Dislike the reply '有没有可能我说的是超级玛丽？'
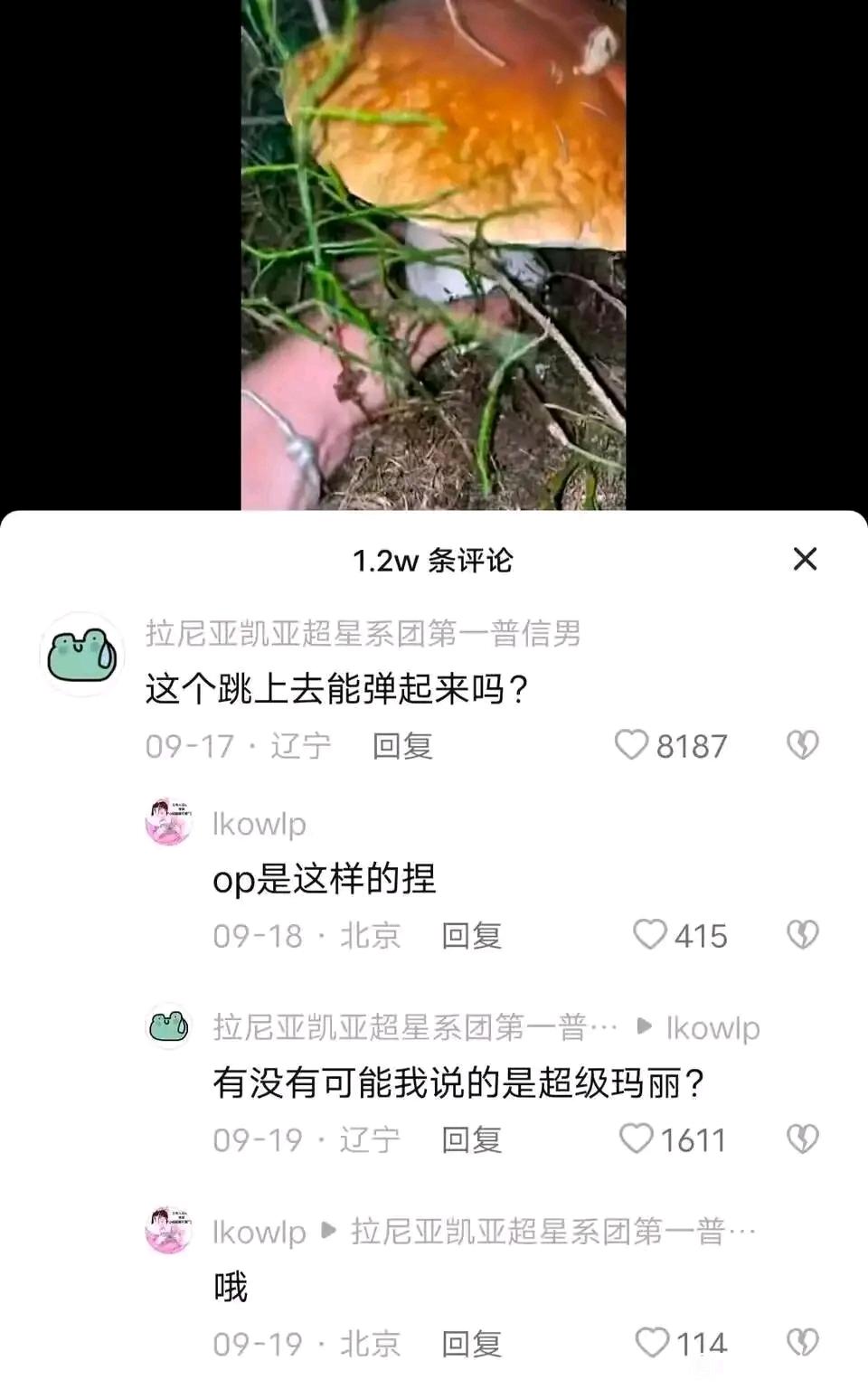This screenshot has height=1389, width=868. pos(802,1139)
